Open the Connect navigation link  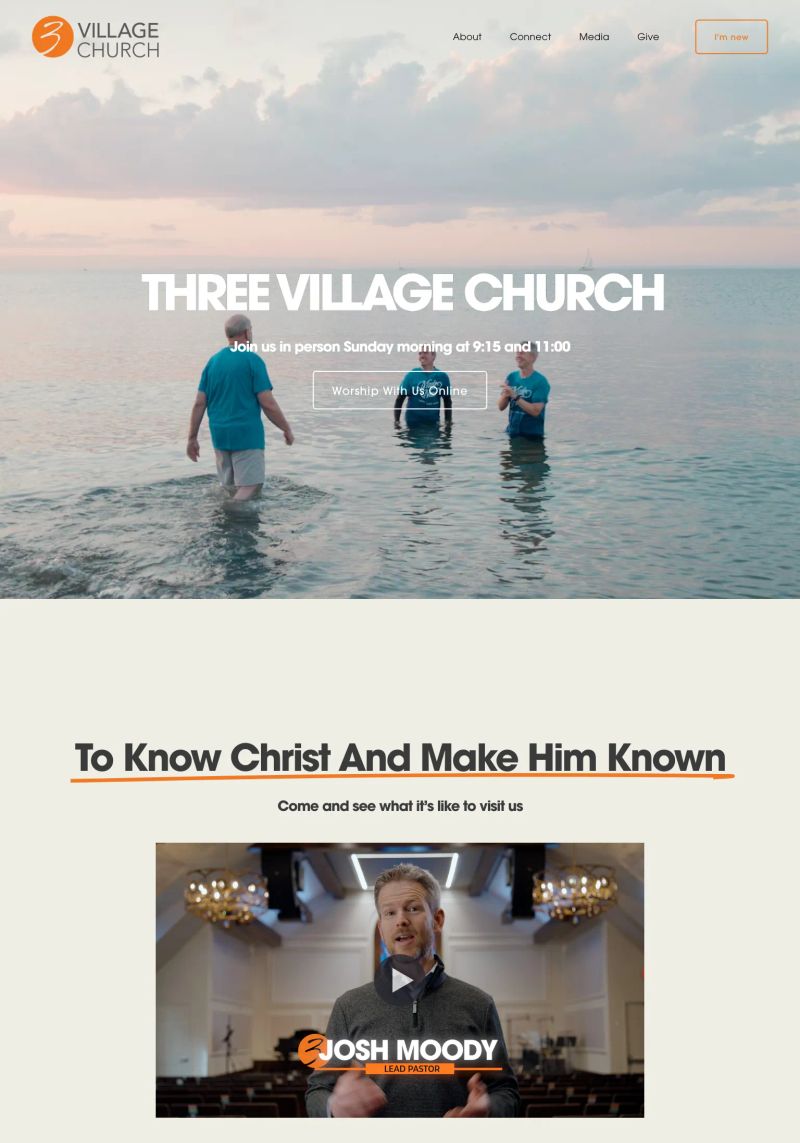coord(530,37)
